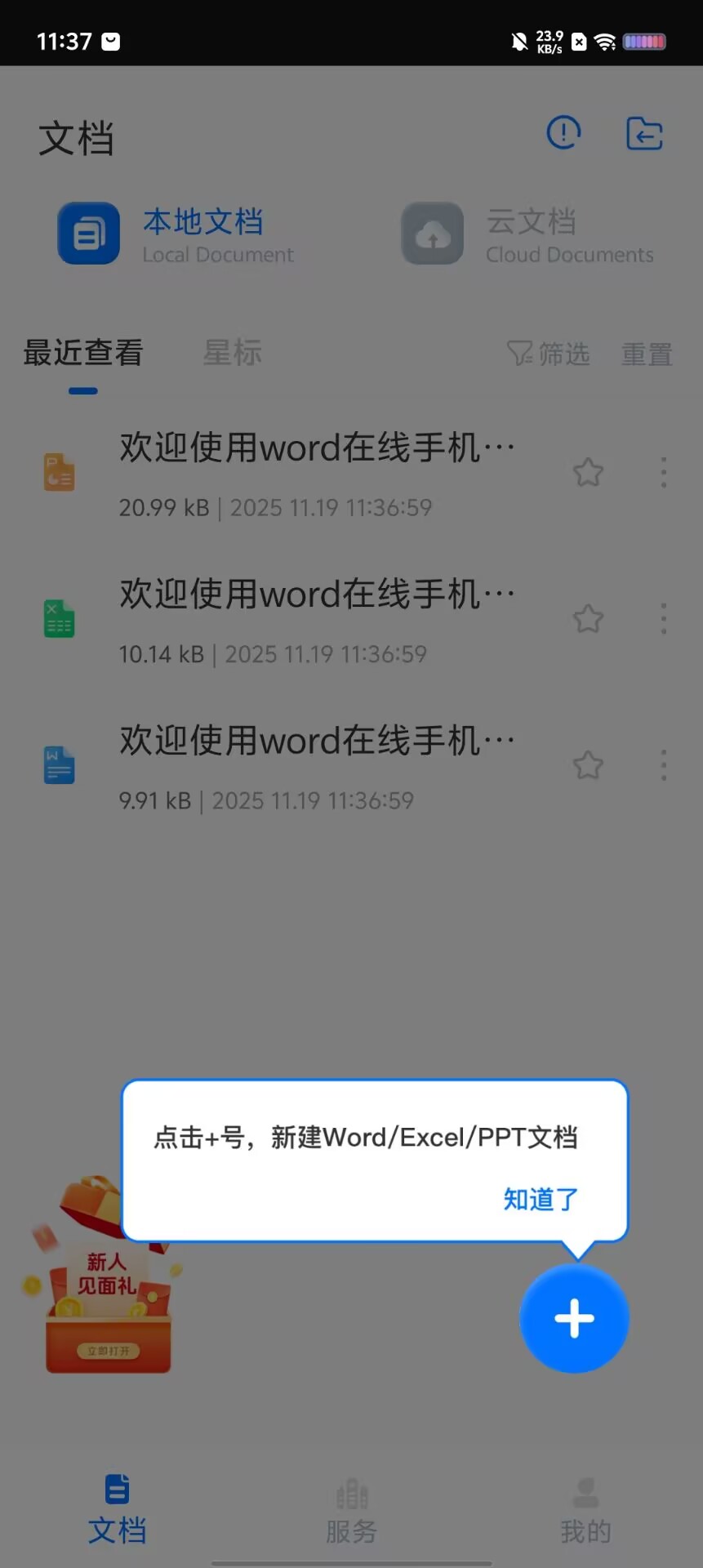
Task: Open the Excel document via its green icon
Action: tap(59, 618)
